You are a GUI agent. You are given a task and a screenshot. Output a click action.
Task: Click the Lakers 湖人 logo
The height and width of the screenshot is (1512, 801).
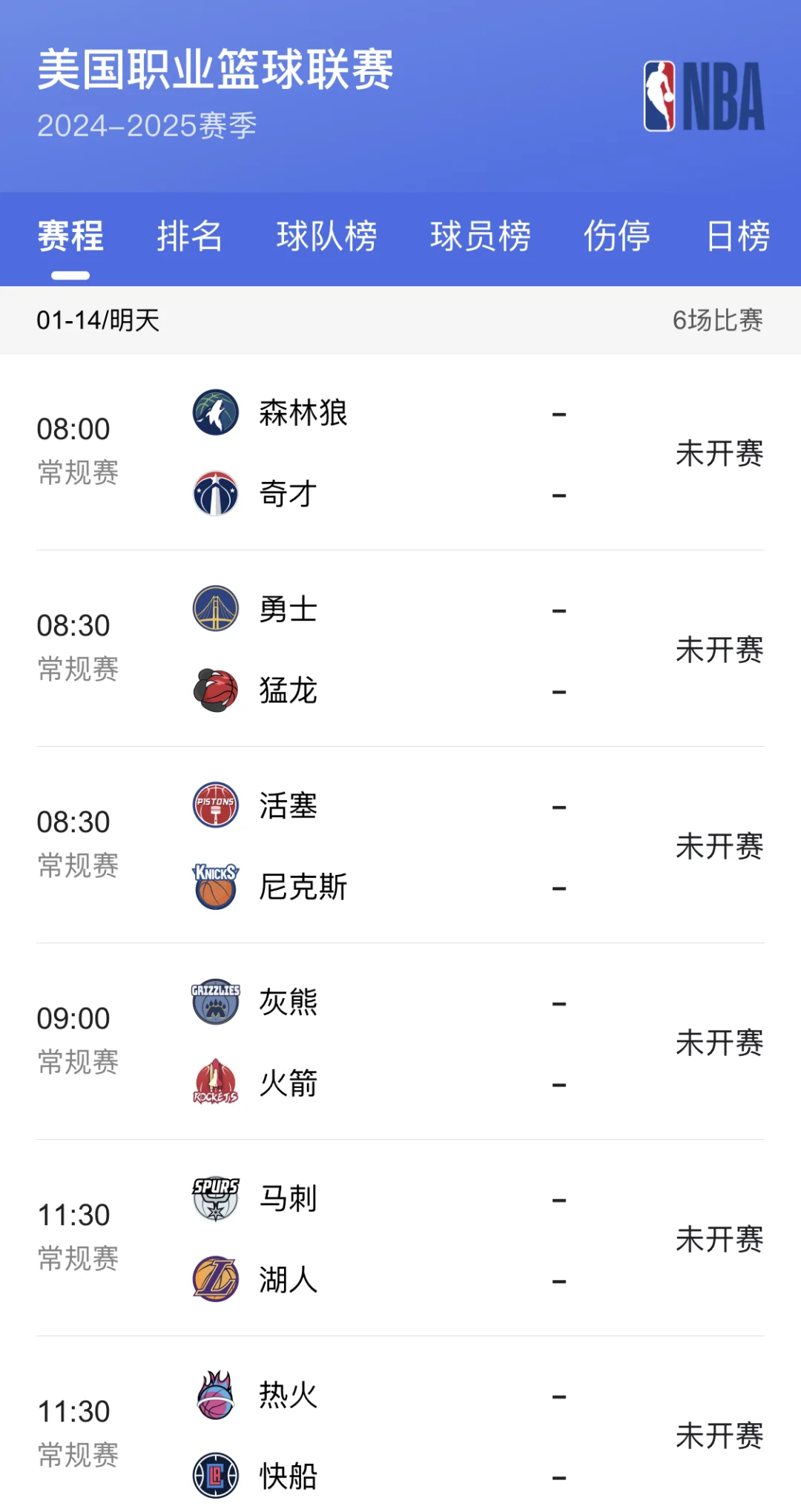tap(216, 1280)
